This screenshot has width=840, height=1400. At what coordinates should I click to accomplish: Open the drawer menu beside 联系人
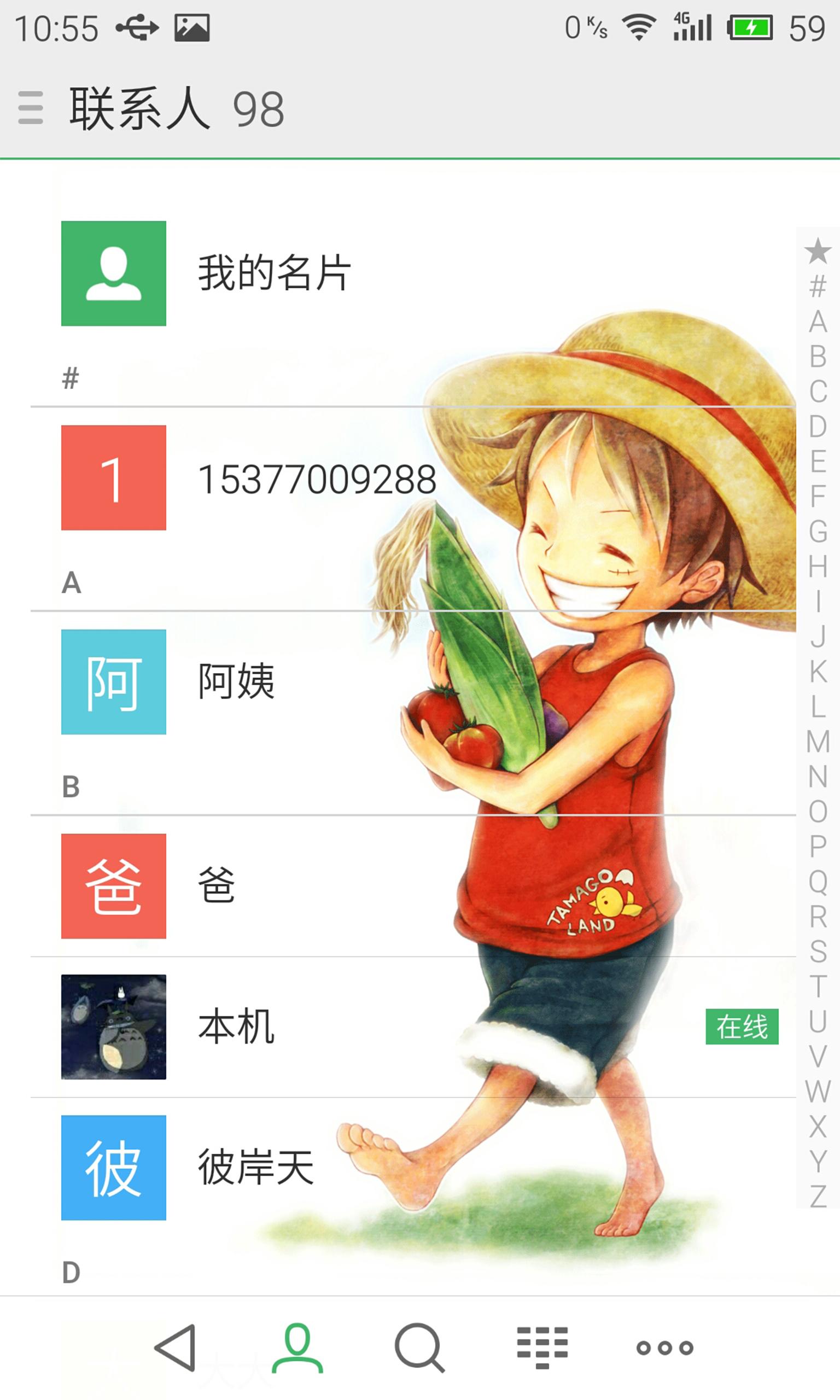tap(31, 108)
